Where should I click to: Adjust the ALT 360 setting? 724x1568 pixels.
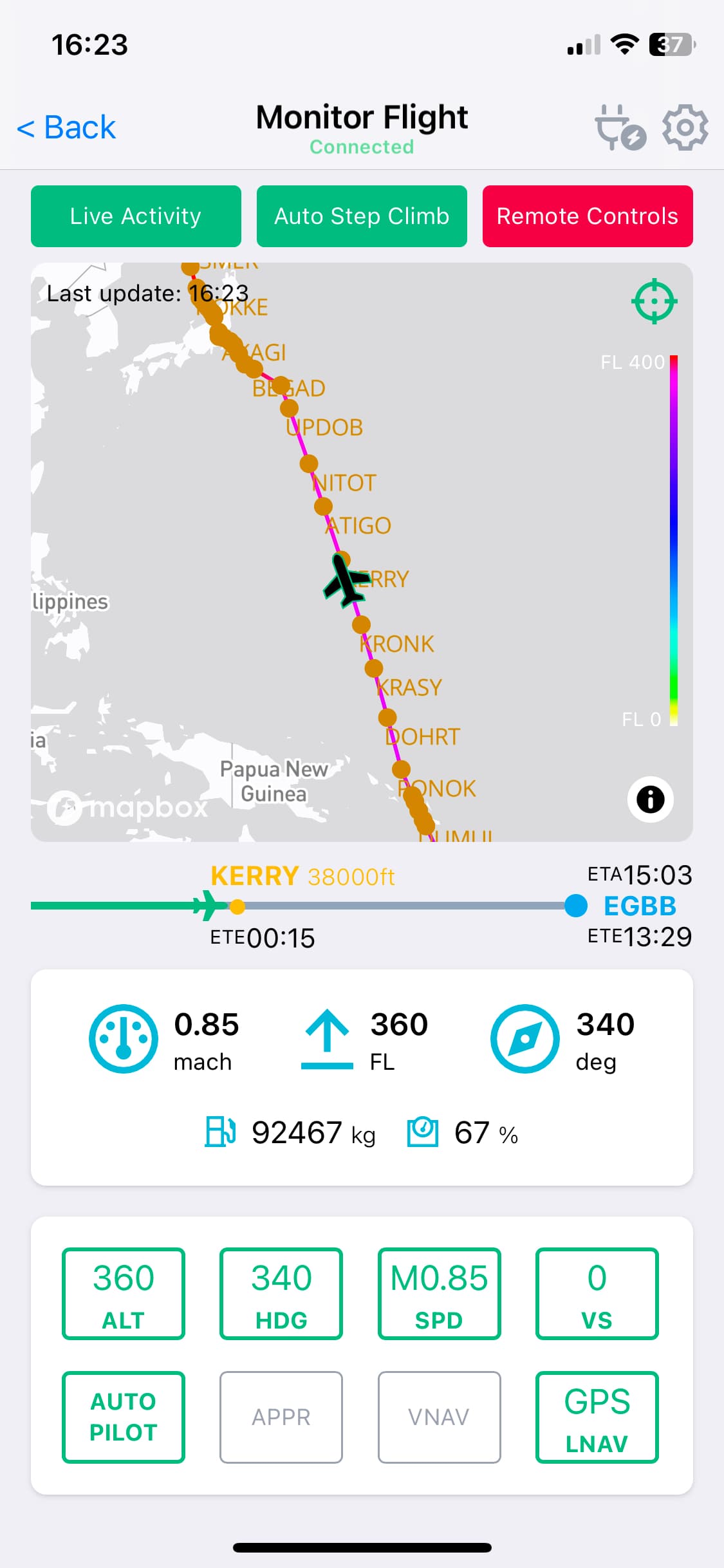pos(124,1294)
